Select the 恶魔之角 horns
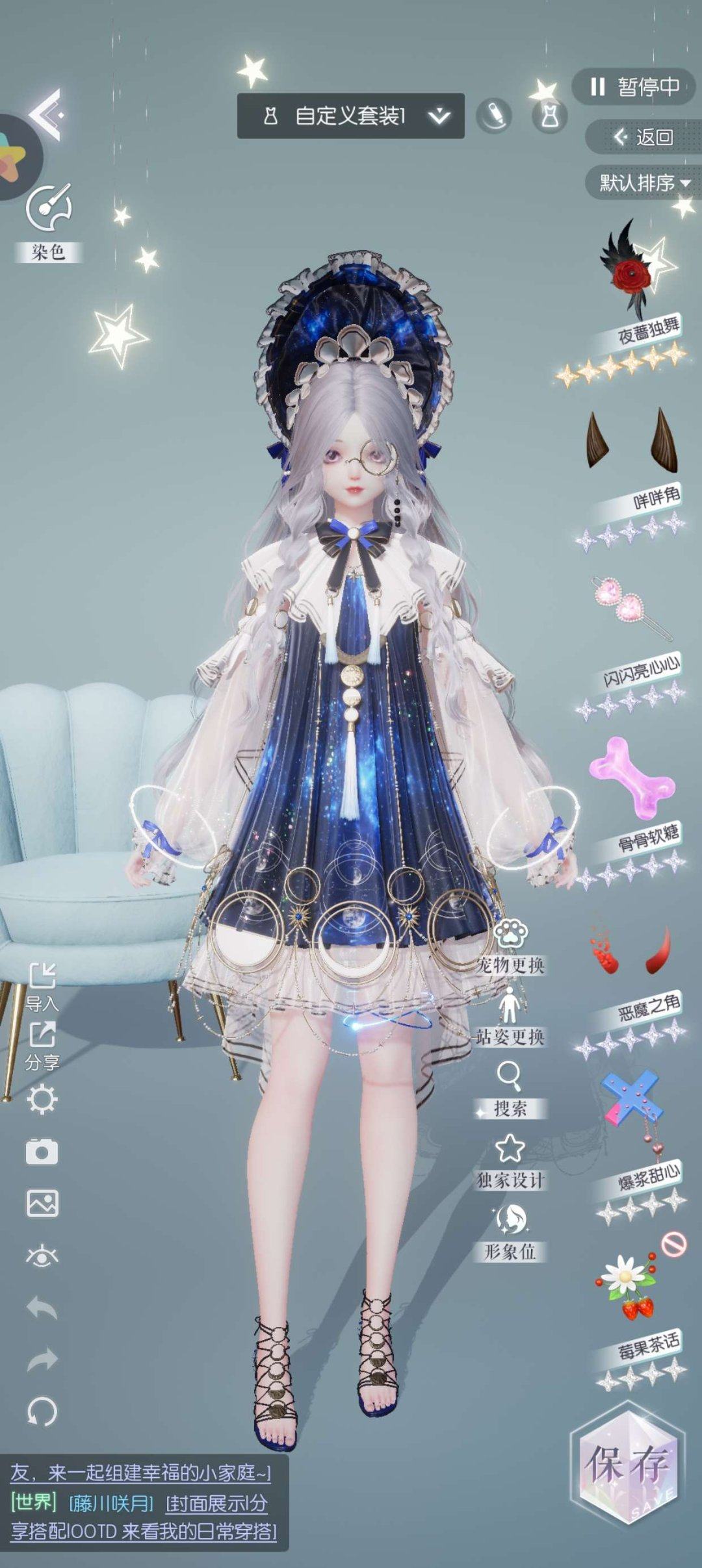 coord(630,950)
